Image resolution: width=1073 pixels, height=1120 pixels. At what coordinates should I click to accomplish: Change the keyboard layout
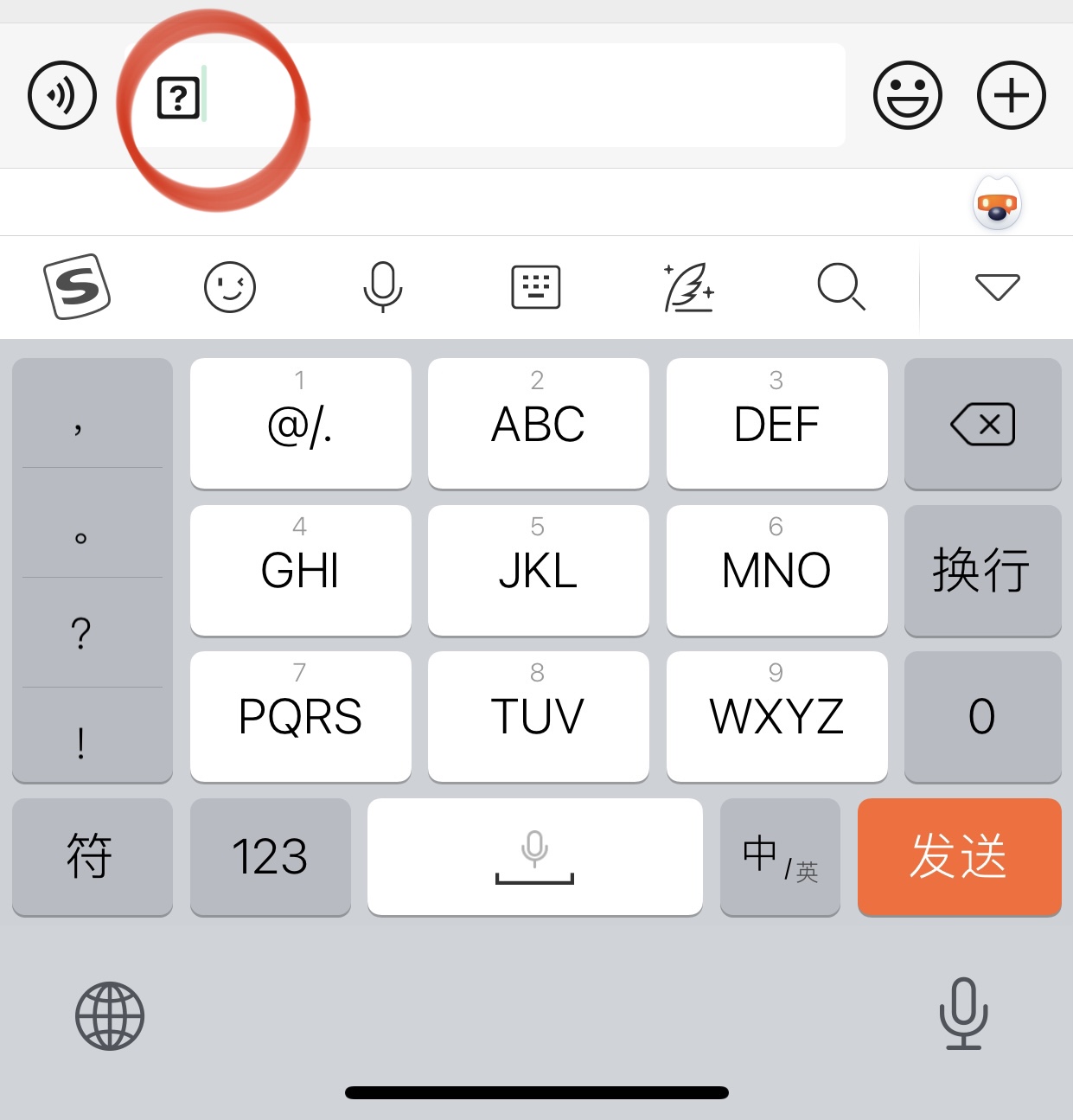(x=536, y=286)
